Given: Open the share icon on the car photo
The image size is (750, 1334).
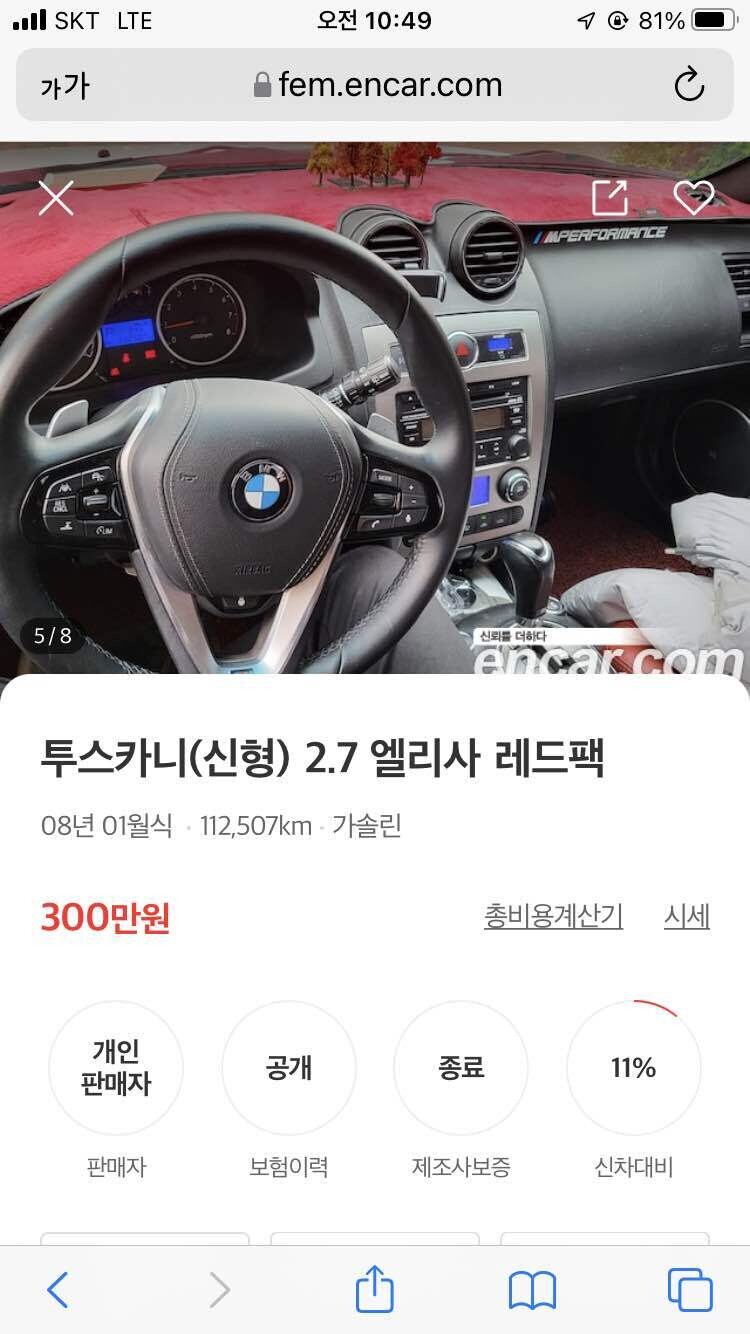Looking at the screenshot, I should (609, 197).
